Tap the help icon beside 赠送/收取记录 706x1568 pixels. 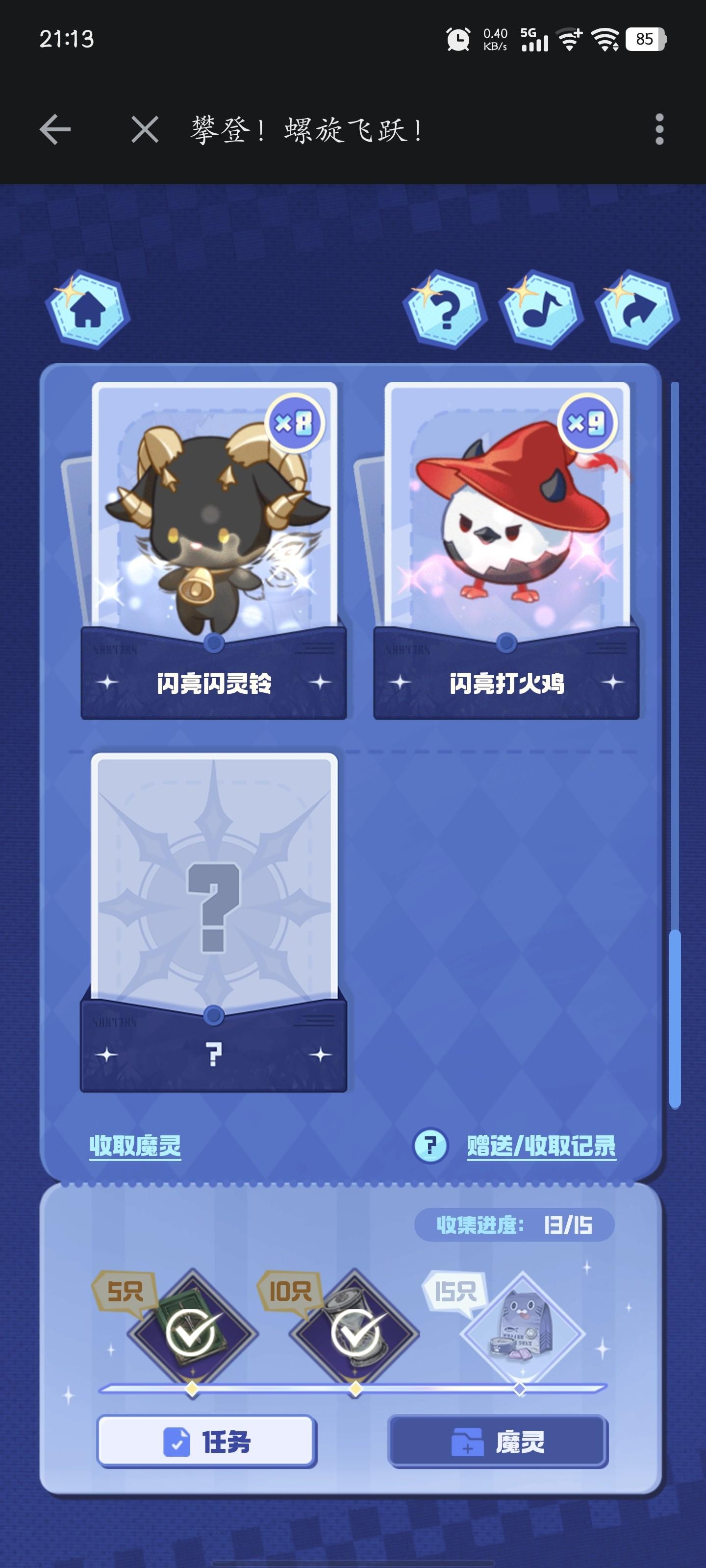coord(430,1146)
